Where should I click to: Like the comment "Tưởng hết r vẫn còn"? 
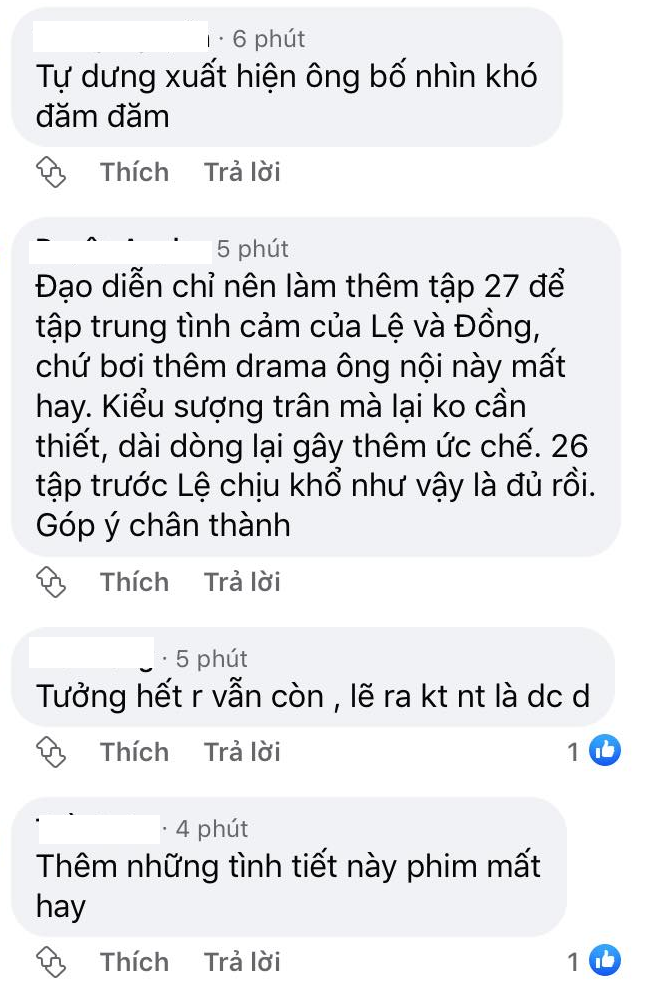(134, 751)
